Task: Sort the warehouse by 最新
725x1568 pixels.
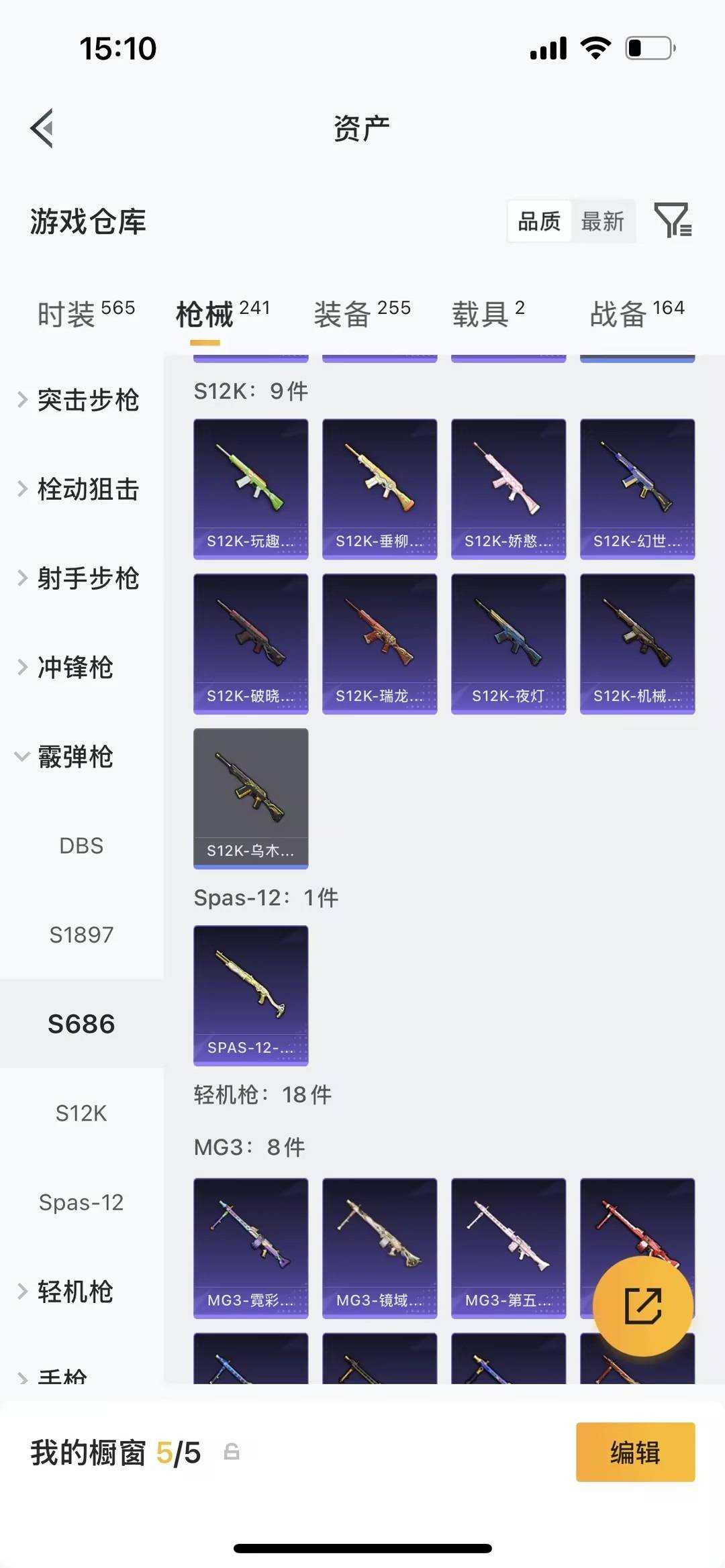Action: point(602,221)
